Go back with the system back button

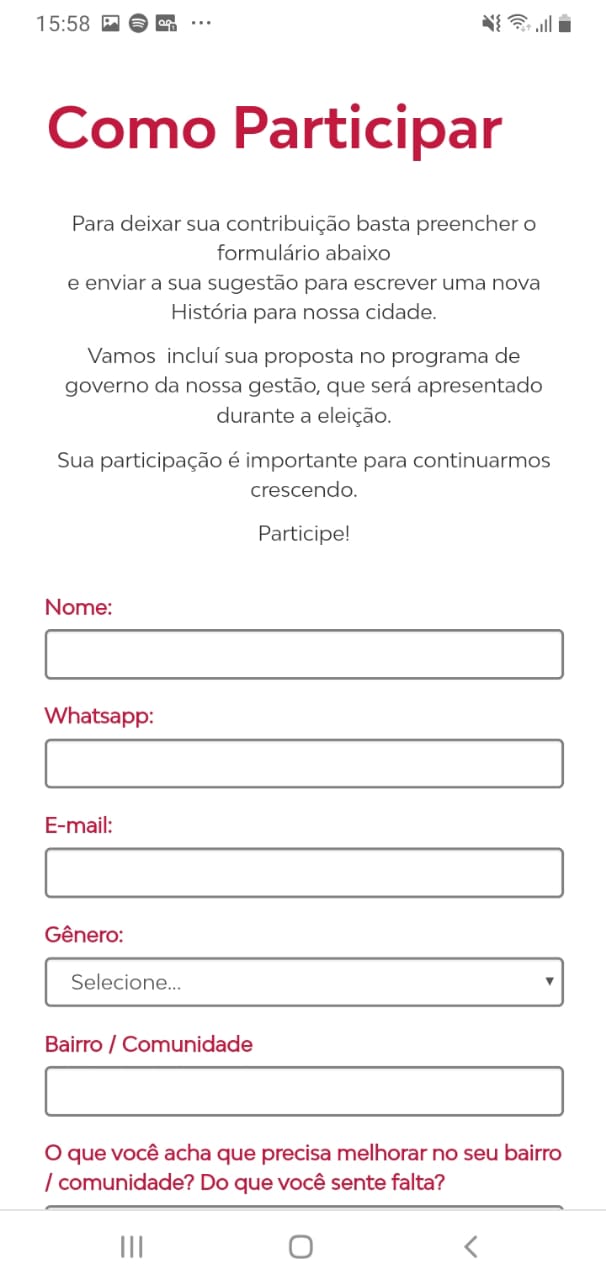pyautogui.click(x=471, y=1246)
